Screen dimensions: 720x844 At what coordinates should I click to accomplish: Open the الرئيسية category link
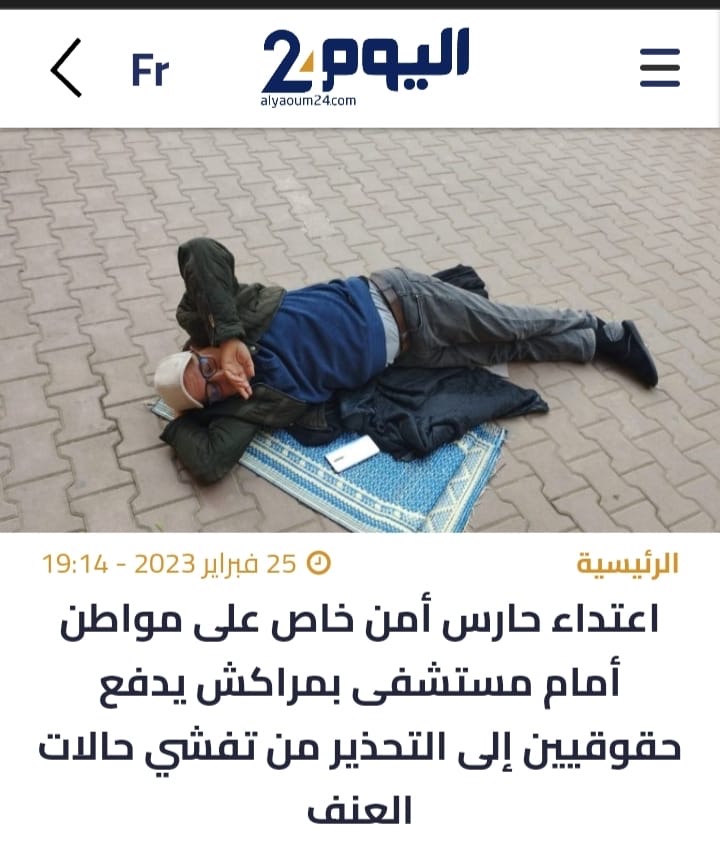coord(627,564)
